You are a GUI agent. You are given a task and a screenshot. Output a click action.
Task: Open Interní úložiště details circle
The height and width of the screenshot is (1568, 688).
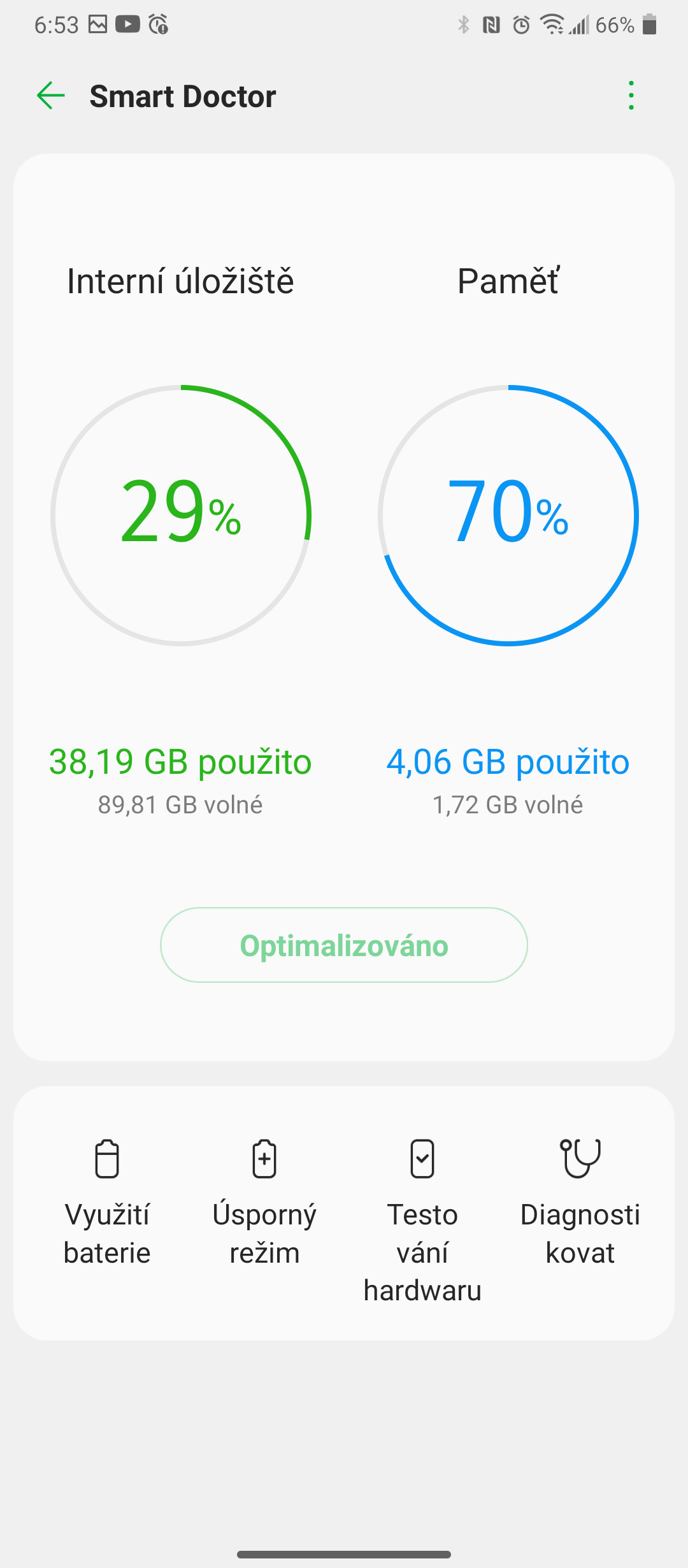[181, 515]
